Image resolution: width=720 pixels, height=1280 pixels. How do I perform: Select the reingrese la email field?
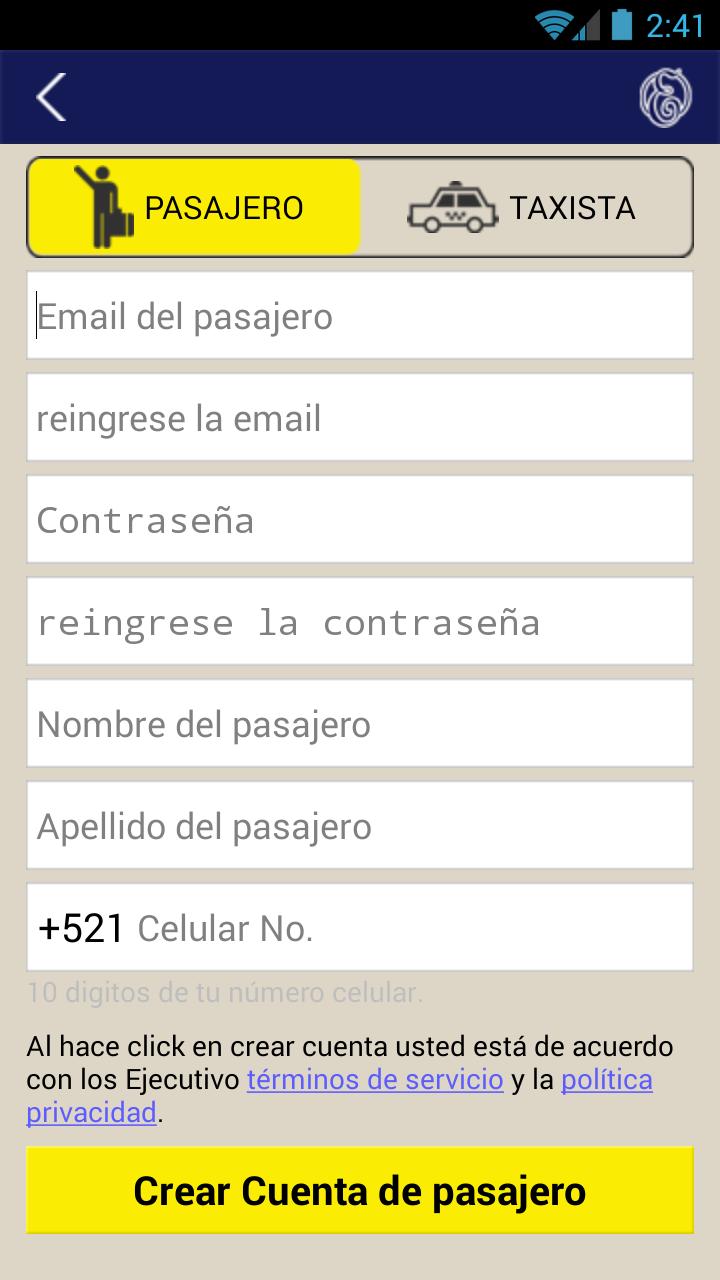[x=360, y=417]
